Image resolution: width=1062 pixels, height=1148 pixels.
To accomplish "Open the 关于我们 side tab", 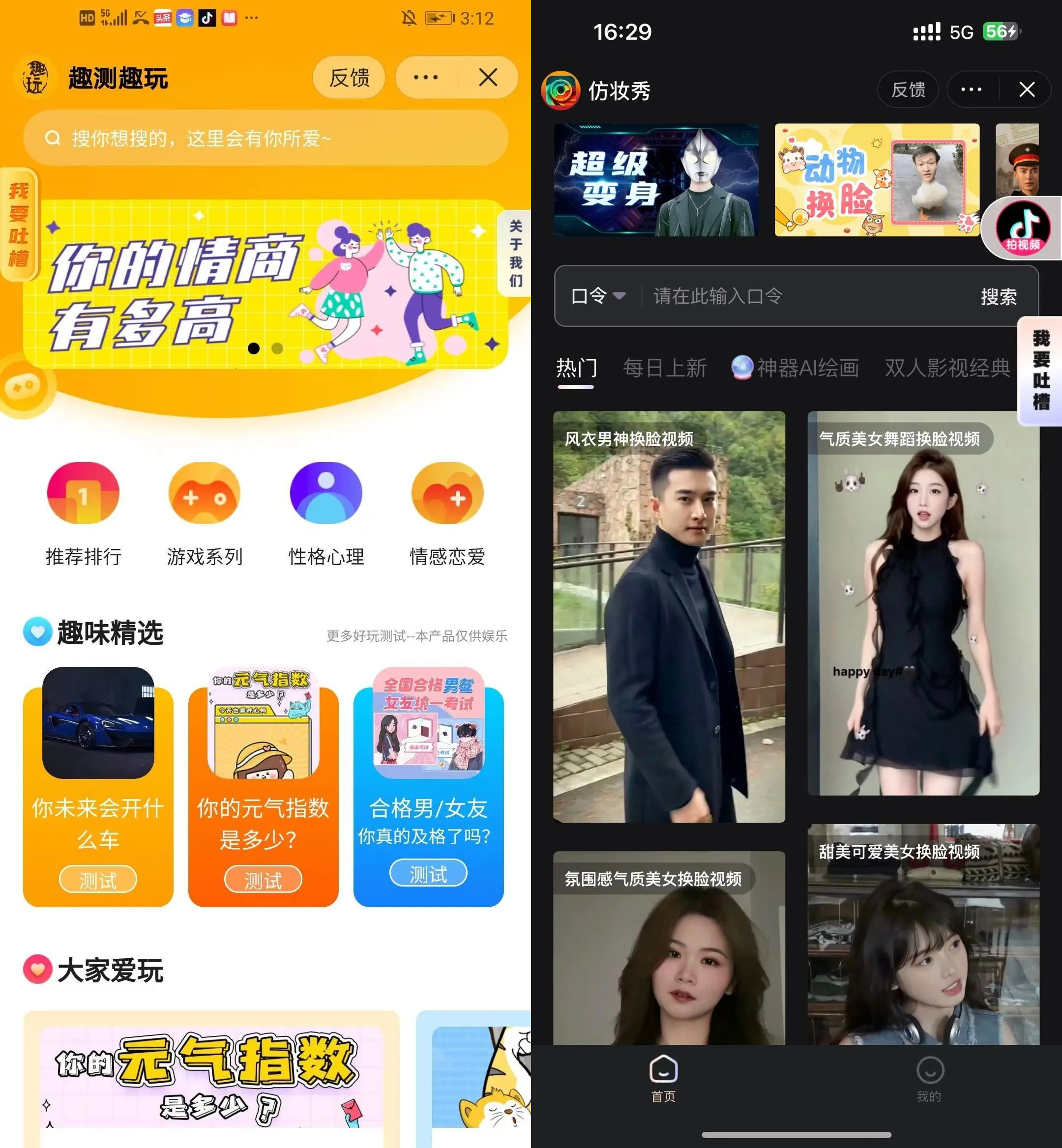I will click(515, 253).
